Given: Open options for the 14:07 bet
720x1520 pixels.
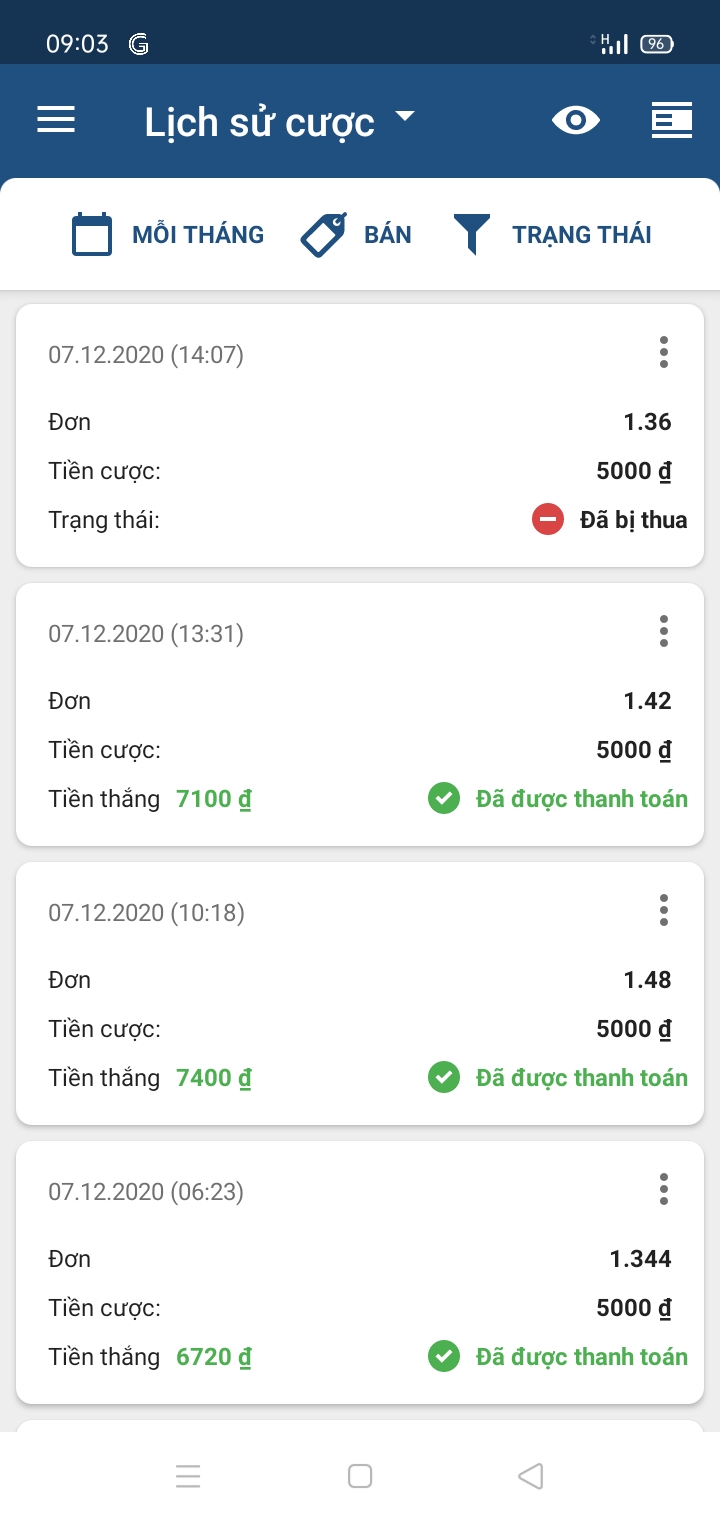Looking at the screenshot, I should (x=663, y=352).
